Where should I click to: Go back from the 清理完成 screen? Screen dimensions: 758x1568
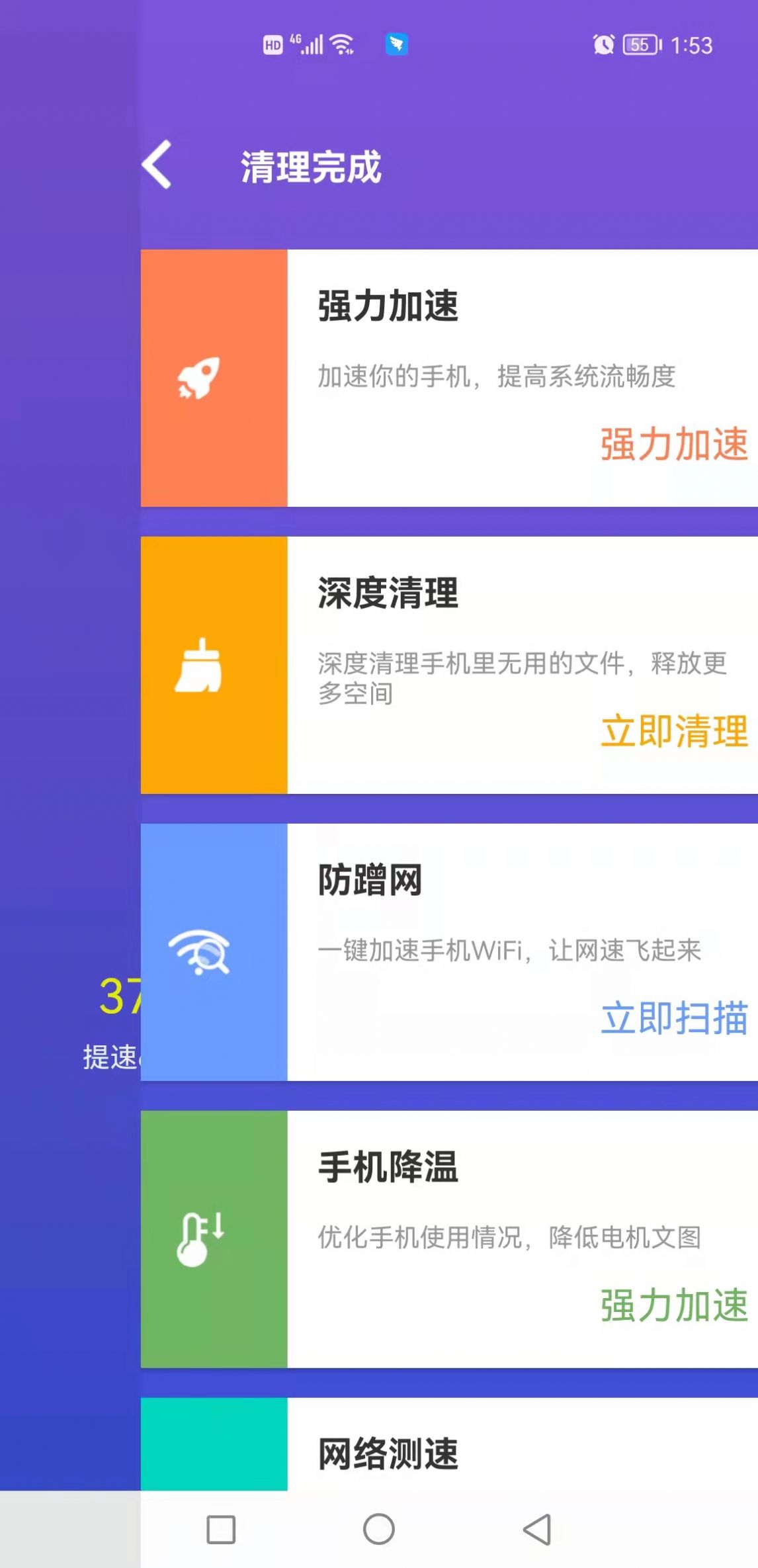tap(157, 165)
